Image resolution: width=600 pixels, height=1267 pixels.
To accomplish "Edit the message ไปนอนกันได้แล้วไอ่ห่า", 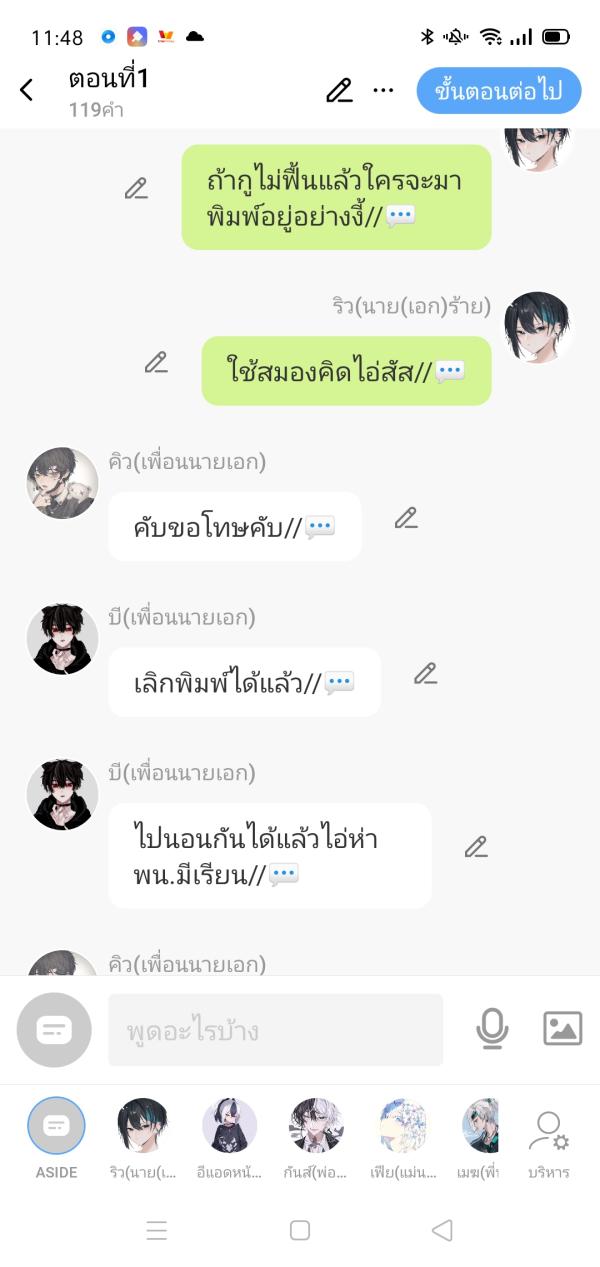I will click(476, 848).
